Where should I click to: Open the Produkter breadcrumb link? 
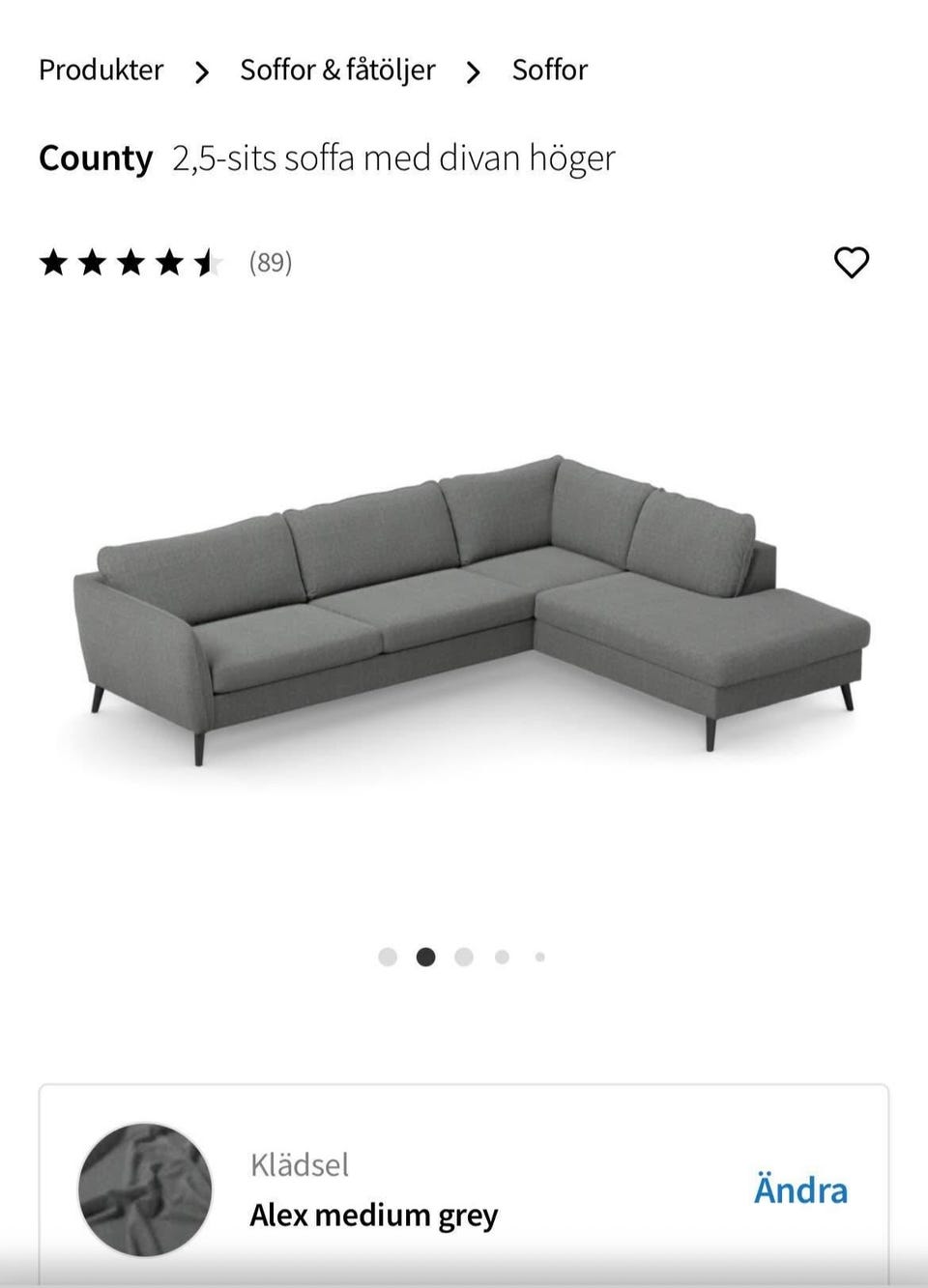click(x=101, y=71)
